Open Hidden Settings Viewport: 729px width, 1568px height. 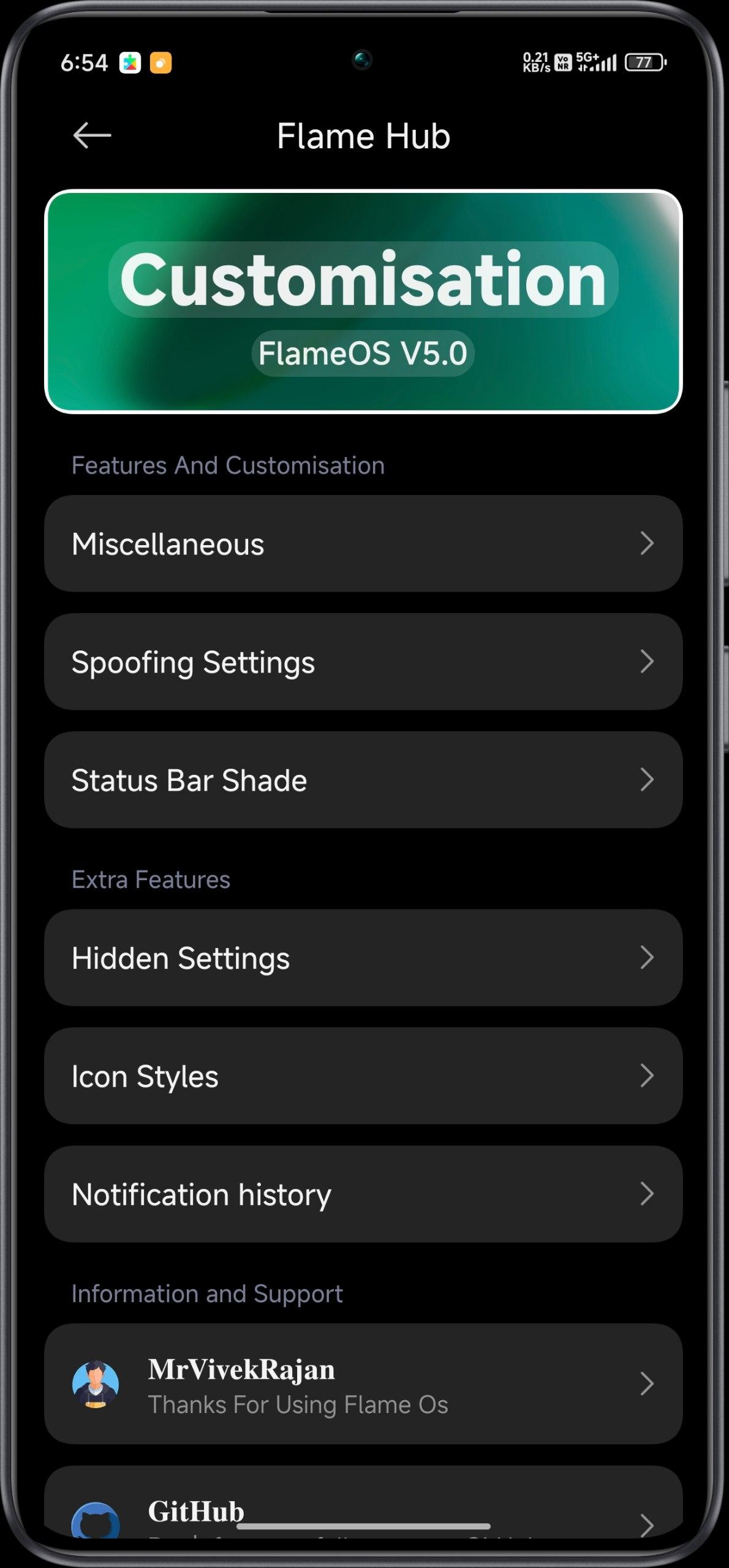point(363,957)
